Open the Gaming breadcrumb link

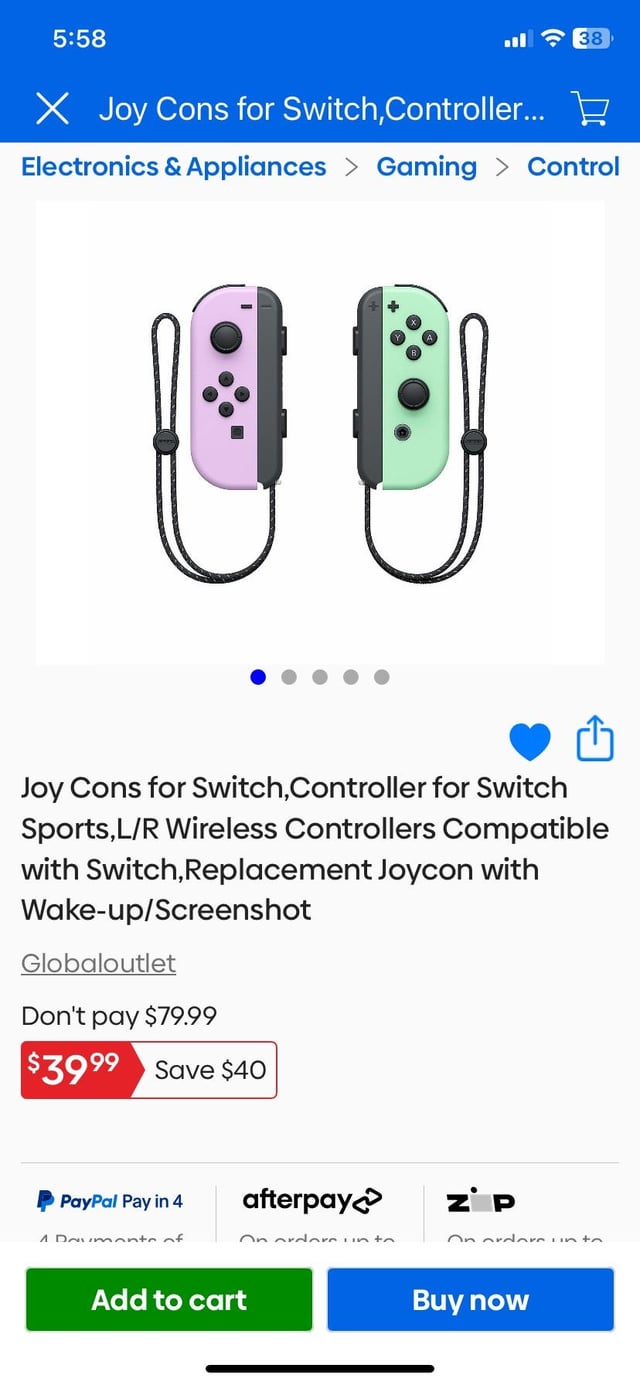click(426, 167)
